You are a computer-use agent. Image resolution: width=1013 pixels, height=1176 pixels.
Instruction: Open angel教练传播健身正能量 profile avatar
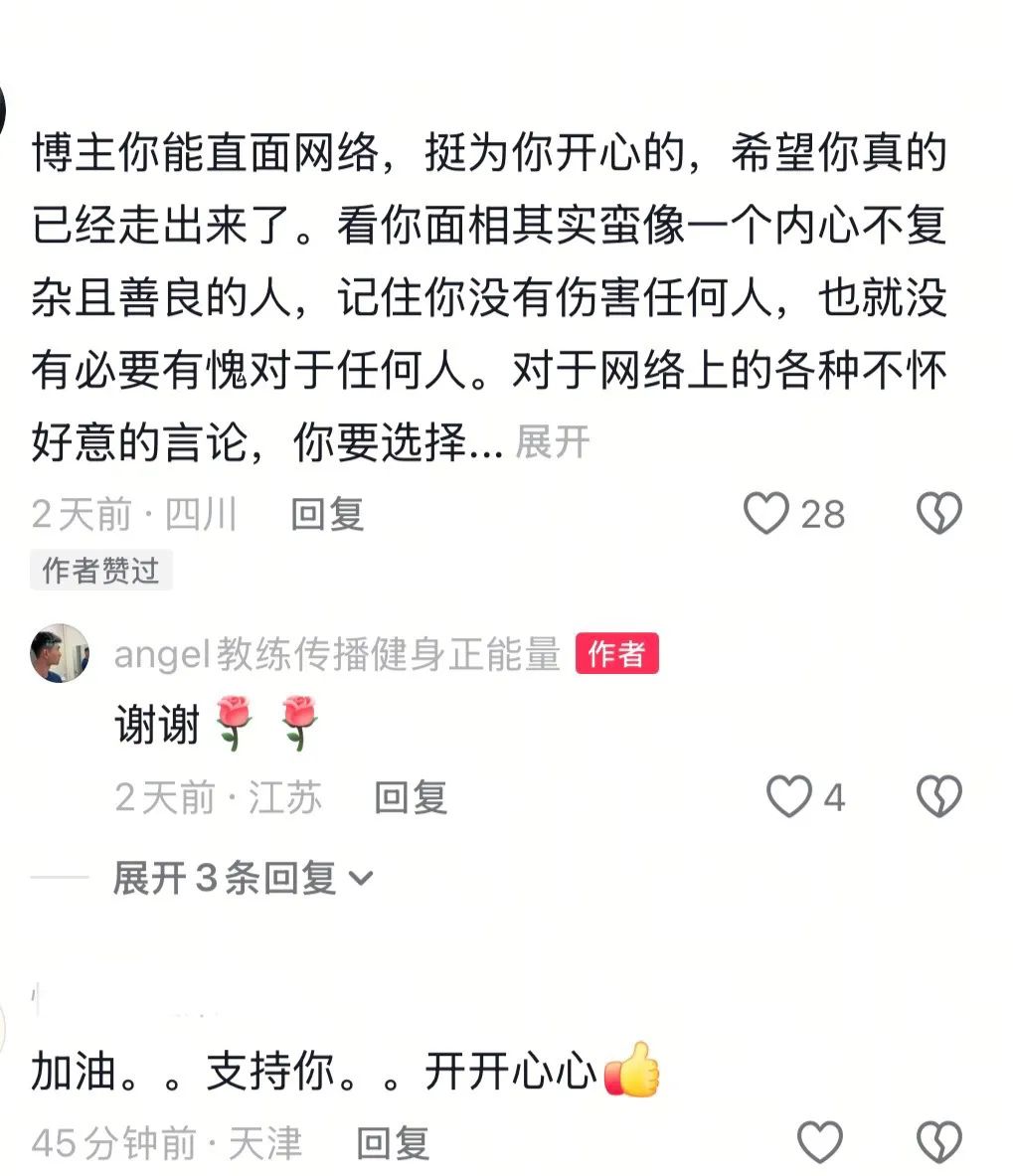(60, 653)
